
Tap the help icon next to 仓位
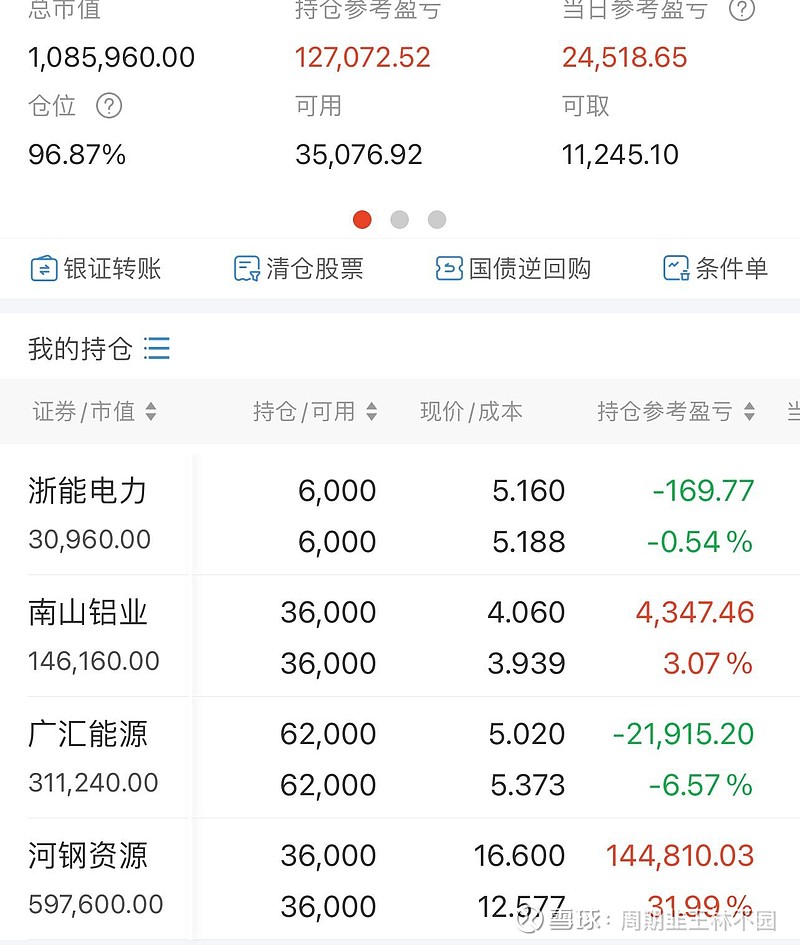click(108, 105)
